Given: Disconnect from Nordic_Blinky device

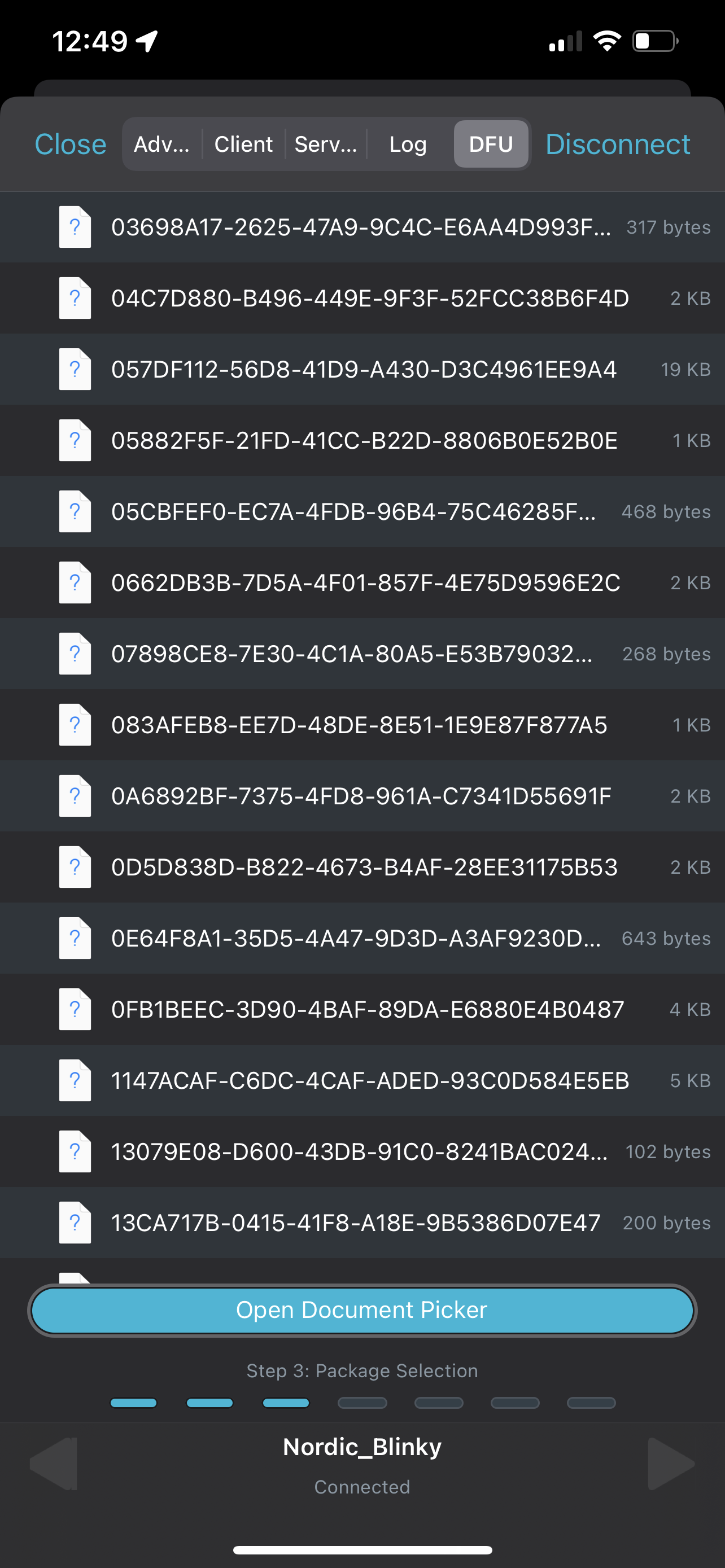Looking at the screenshot, I should click(x=617, y=144).
